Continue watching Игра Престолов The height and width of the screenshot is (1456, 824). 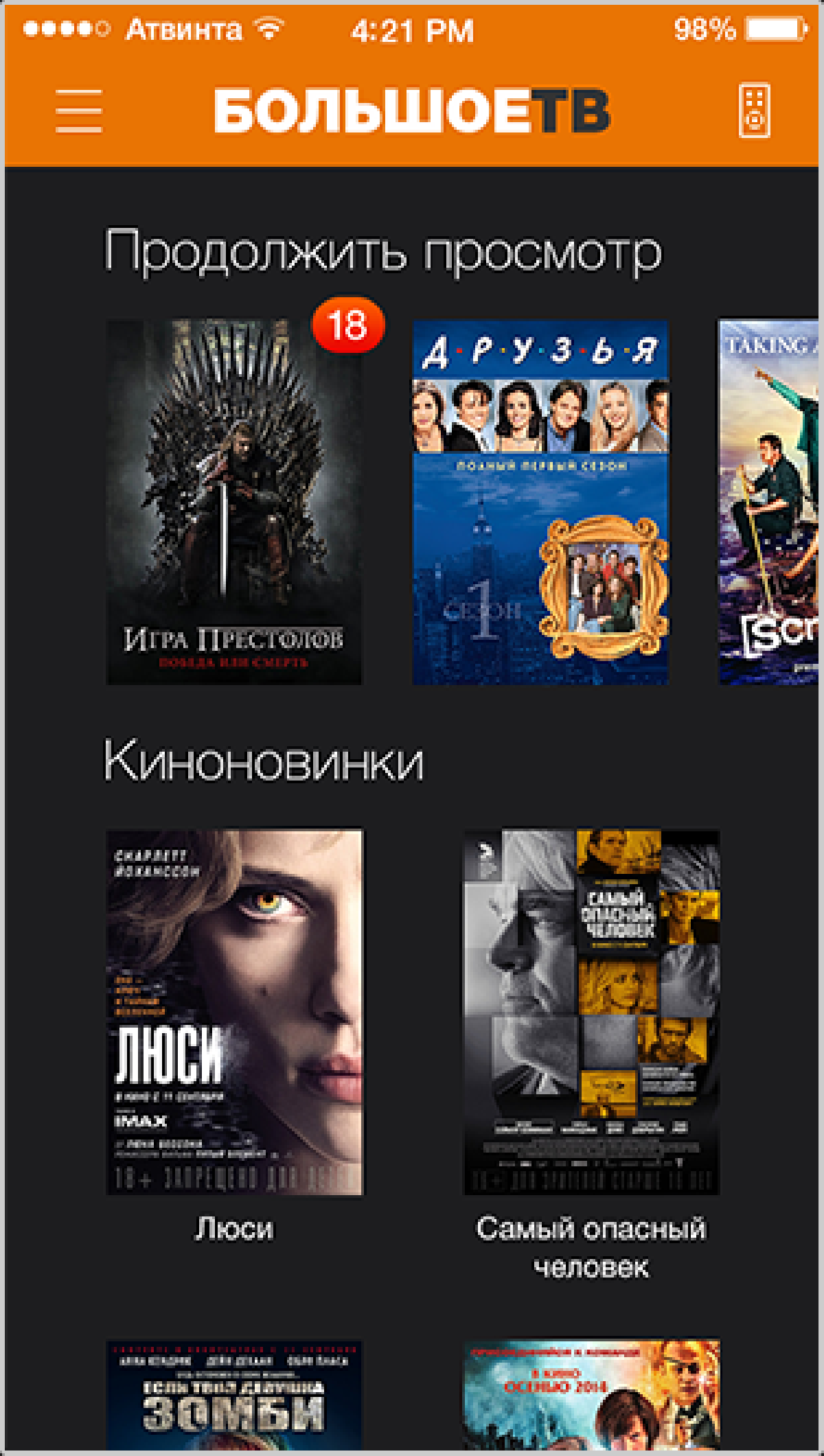[x=234, y=501]
